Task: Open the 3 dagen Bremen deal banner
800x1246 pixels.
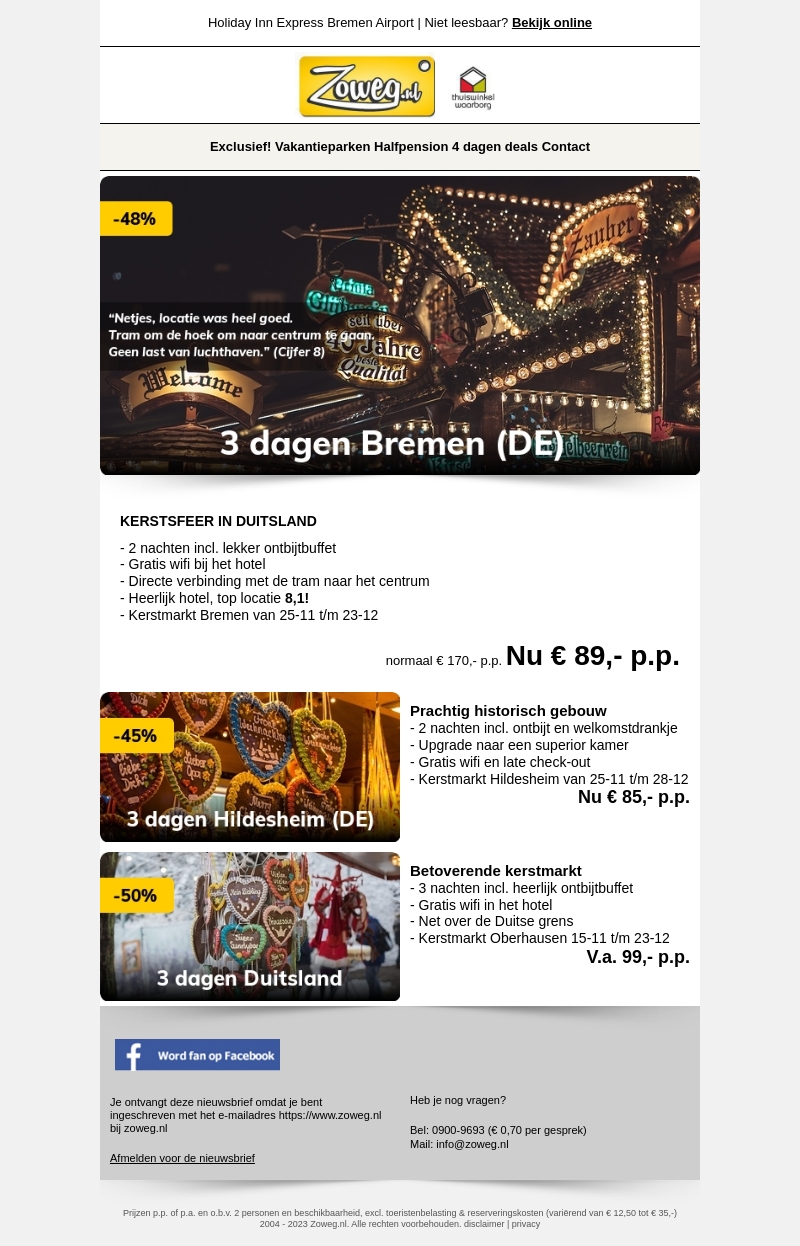Action: [x=400, y=325]
